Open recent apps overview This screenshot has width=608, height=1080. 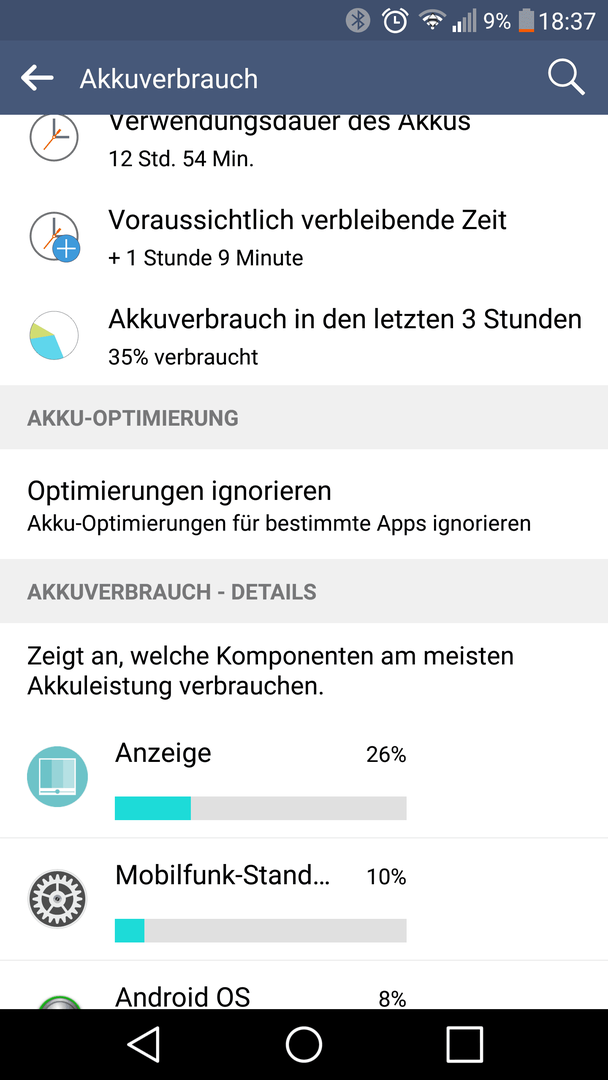464,1044
